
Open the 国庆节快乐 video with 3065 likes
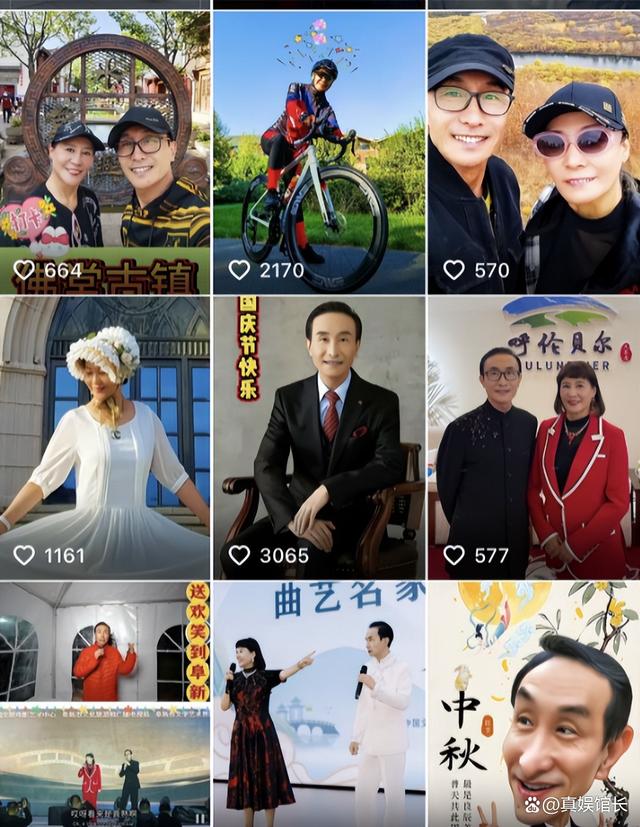(319, 436)
